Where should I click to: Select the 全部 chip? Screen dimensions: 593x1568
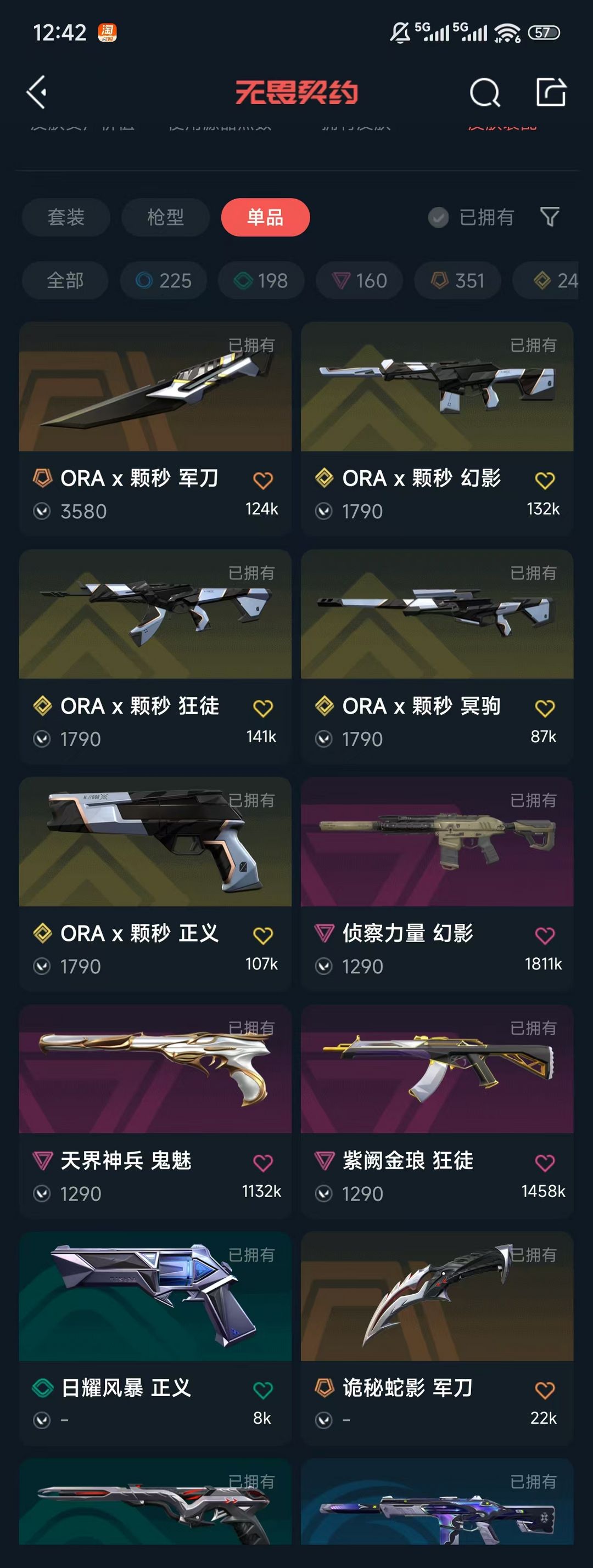[65, 280]
